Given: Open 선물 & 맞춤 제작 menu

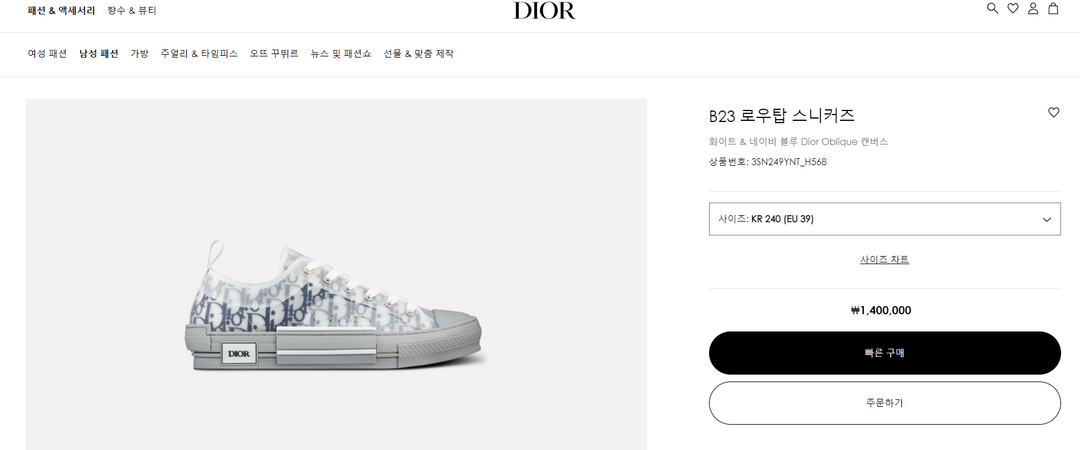Looking at the screenshot, I should tap(418, 54).
